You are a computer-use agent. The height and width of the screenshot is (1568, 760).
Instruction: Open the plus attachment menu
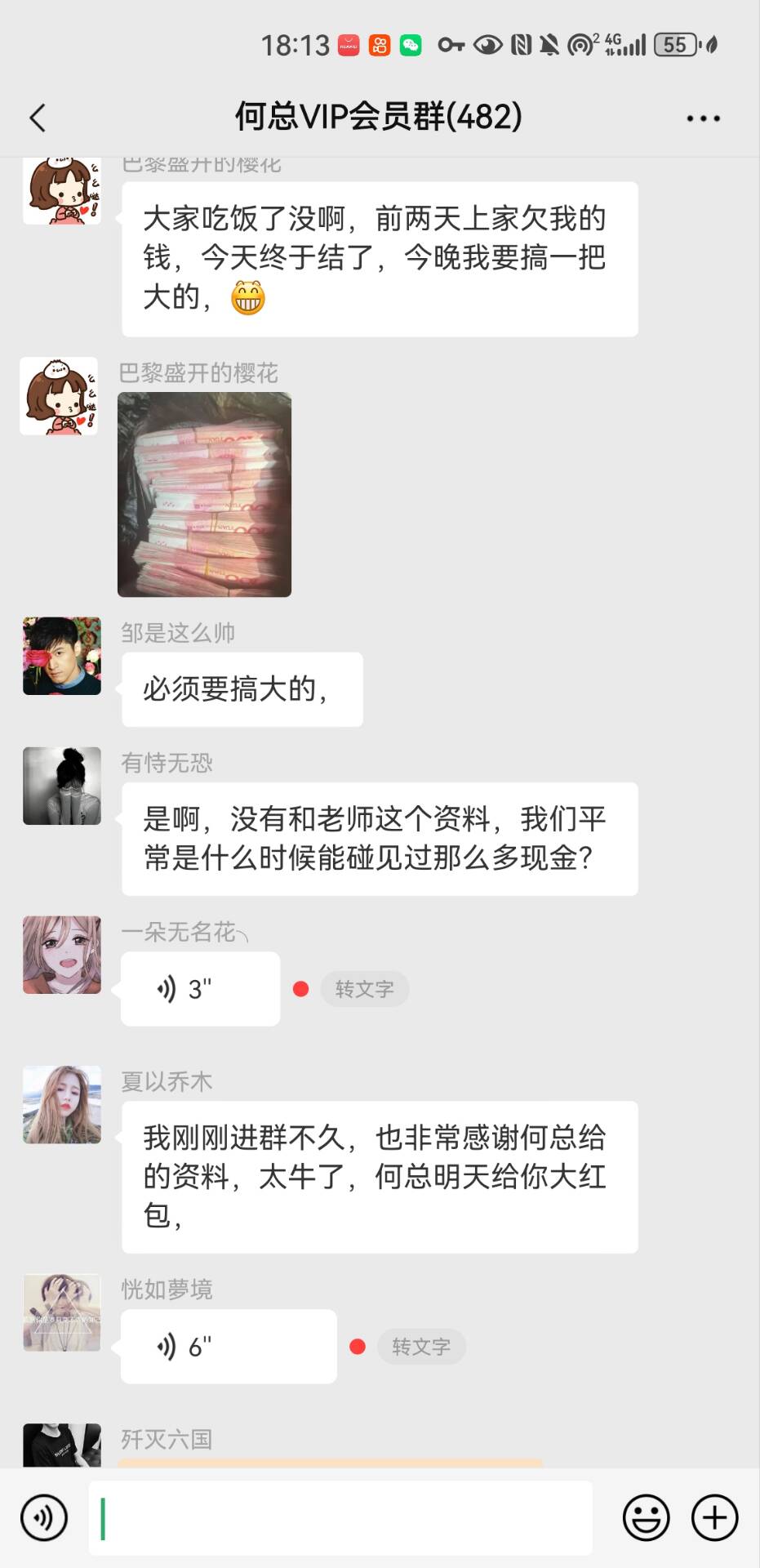coord(714,1517)
